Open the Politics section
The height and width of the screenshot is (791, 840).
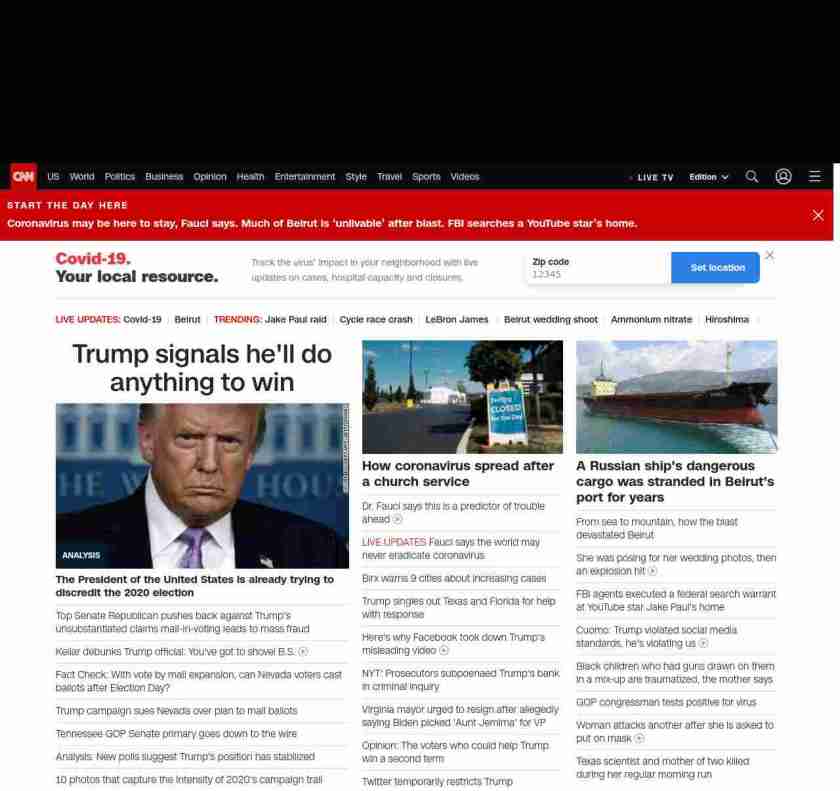pyautogui.click(x=120, y=177)
